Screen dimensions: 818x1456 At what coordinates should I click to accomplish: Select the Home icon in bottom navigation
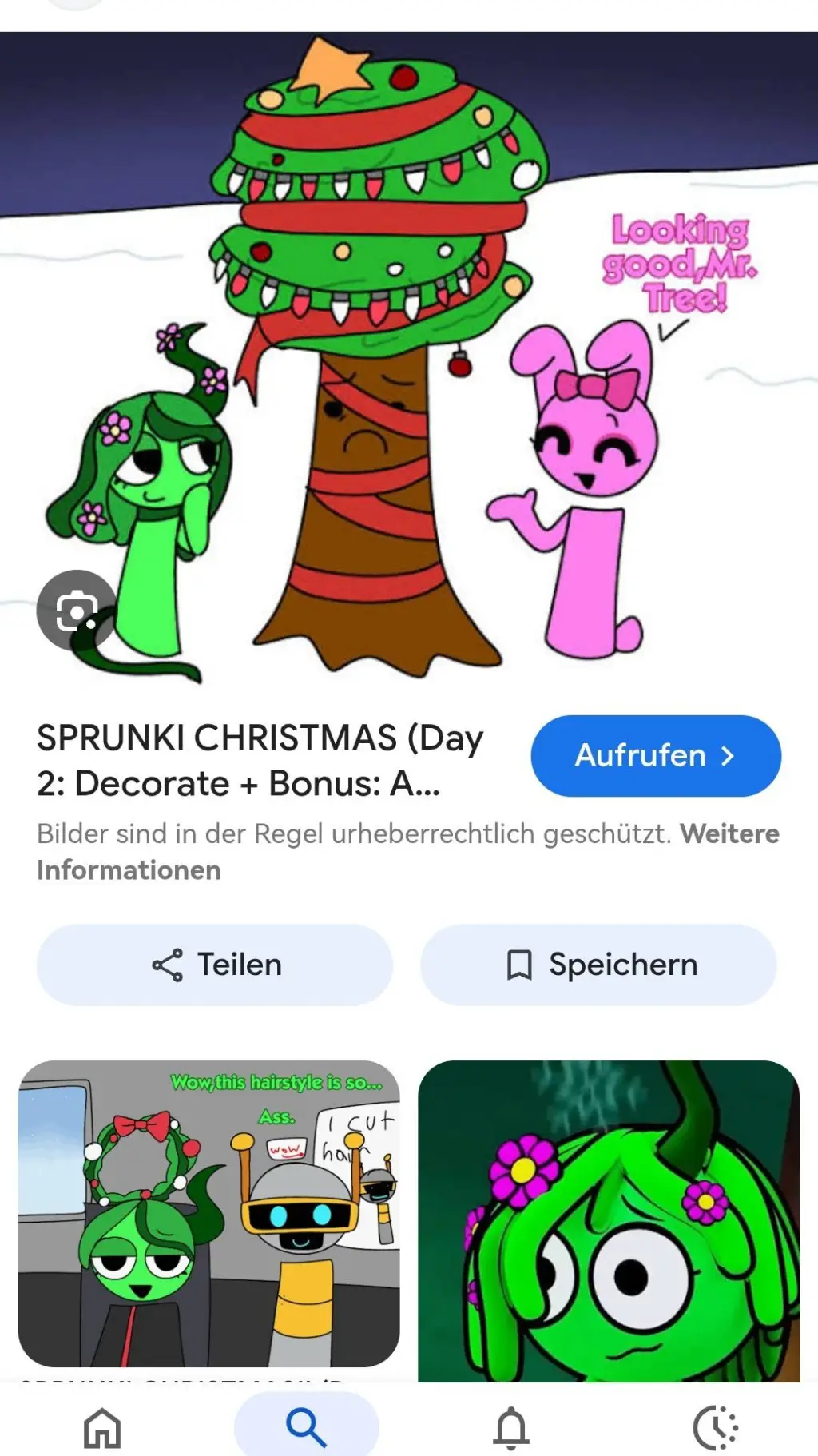click(x=102, y=1426)
